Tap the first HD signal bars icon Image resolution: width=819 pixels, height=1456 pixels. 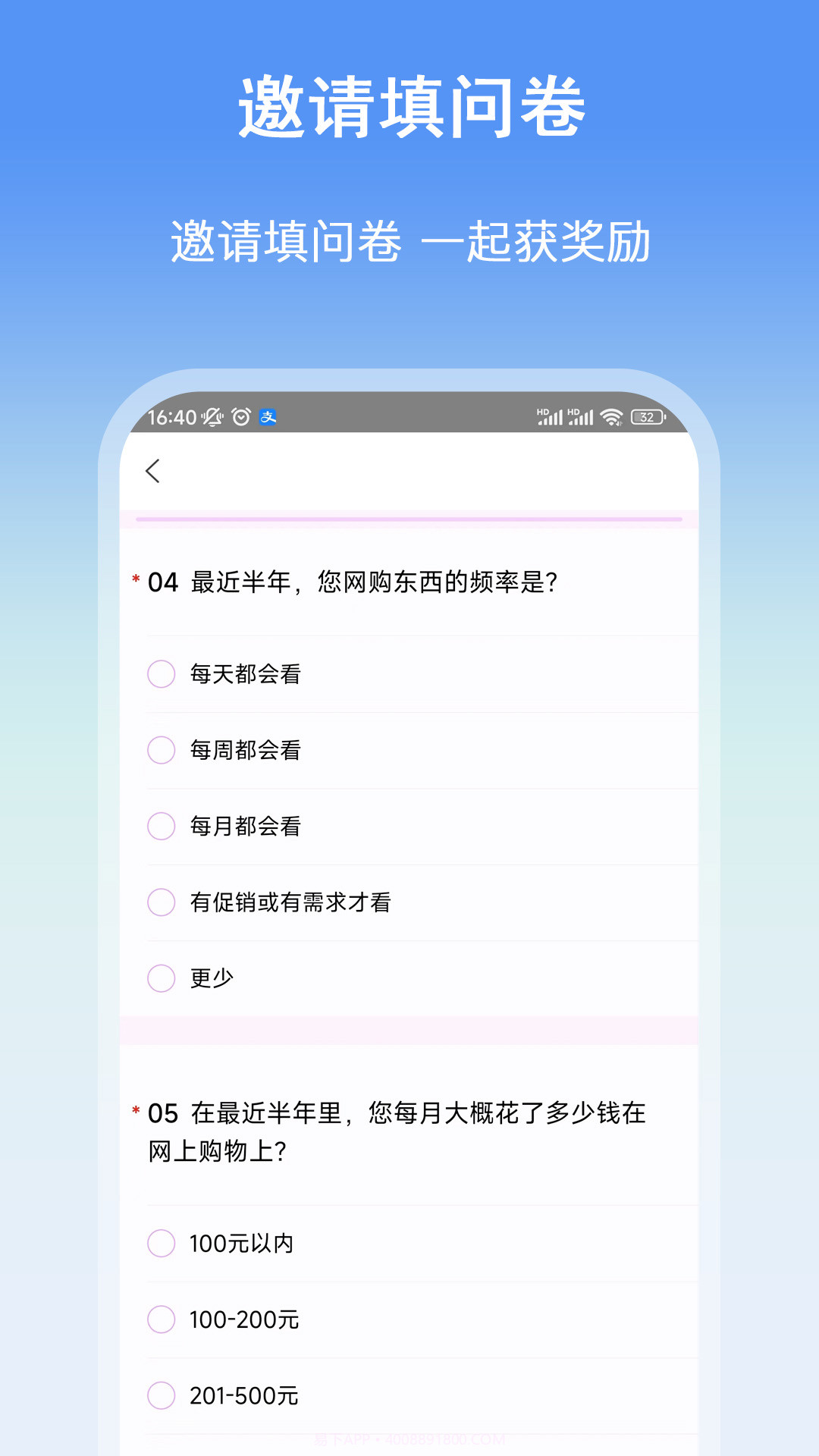[x=551, y=416]
